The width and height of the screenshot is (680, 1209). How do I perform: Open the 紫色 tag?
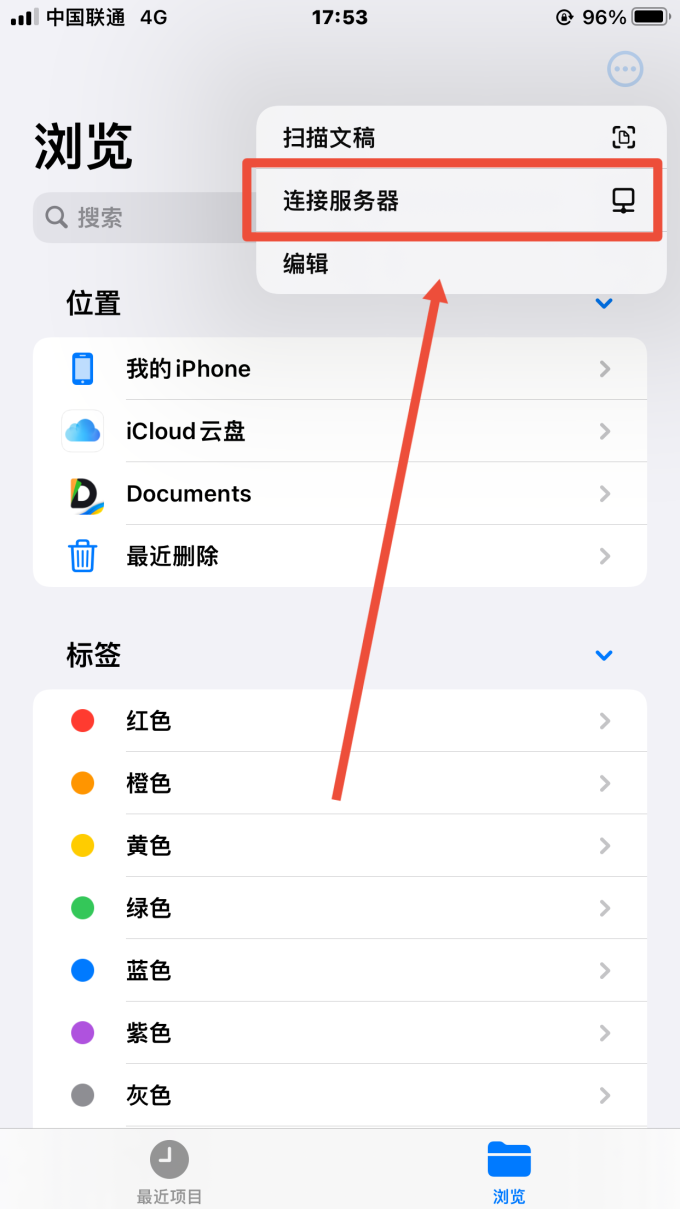tap(340, 1033)
